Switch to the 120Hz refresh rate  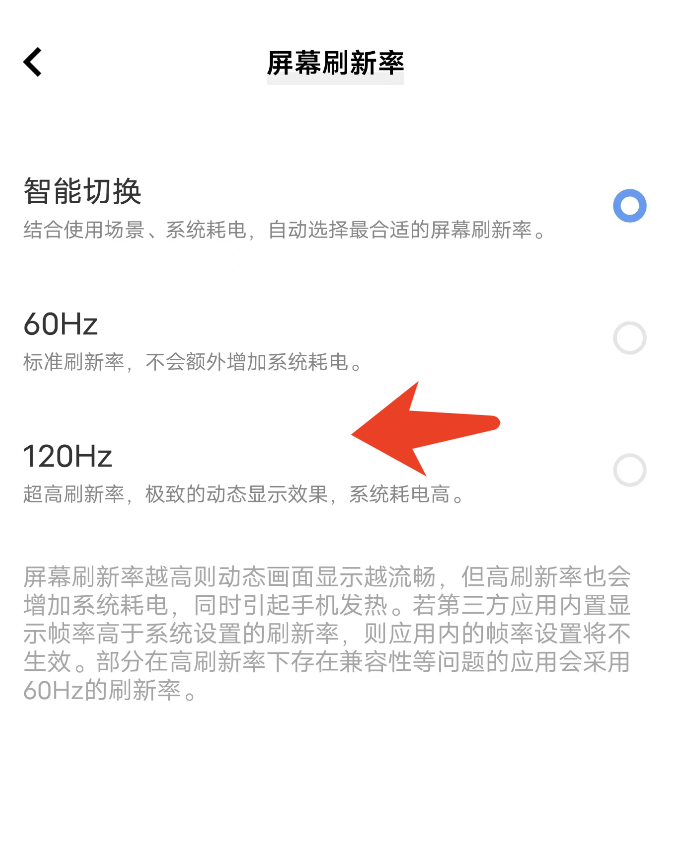pyautogui.click(x=629, y=470)
